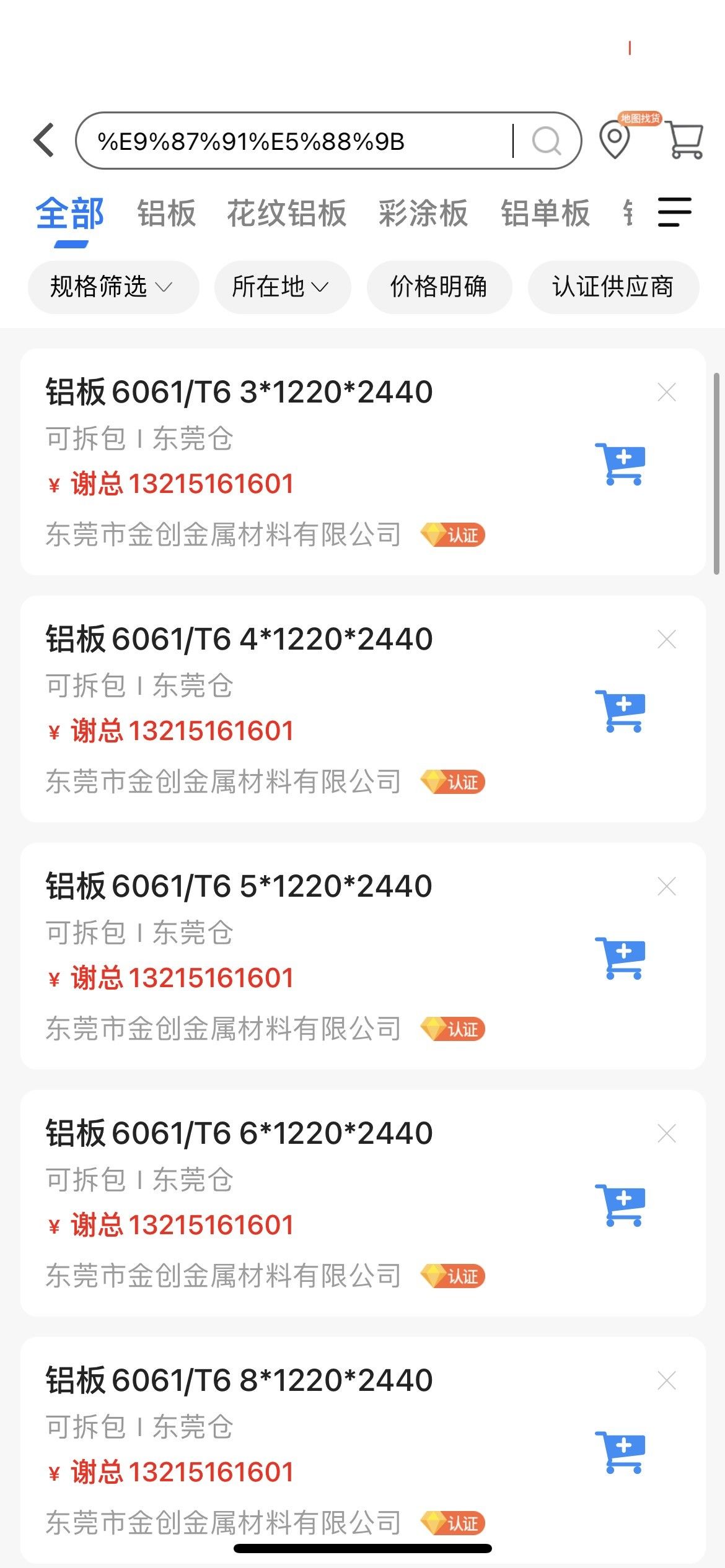Open the map location finder icon
The width and height of the screenshot is (725, 1568).
point(615,140)
